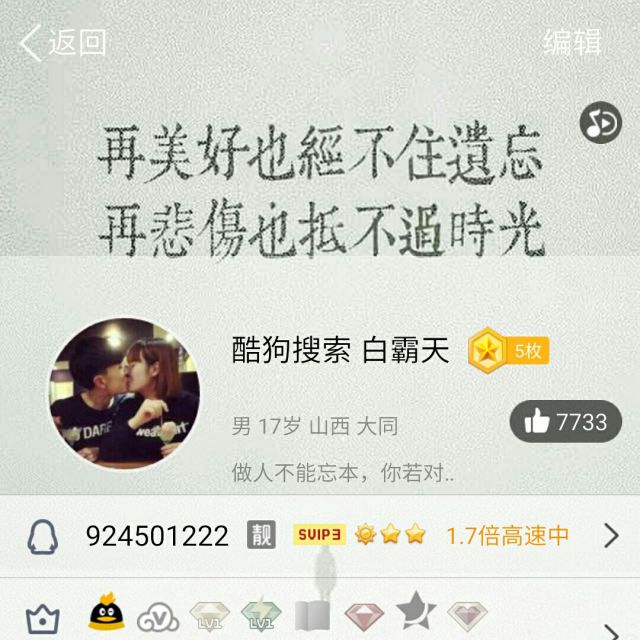Open the QQ number 924501222 row
640x640 pixels.
pyautogui.click(x=320, y=535)
